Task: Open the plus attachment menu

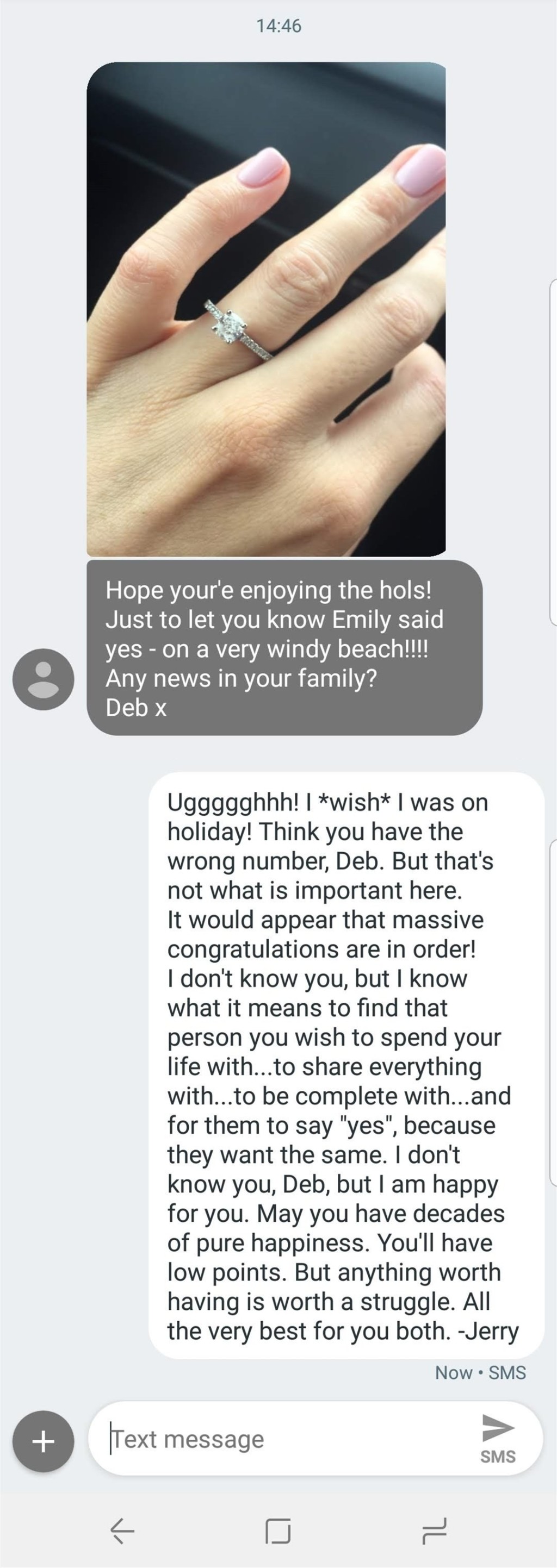Action: tap(44, 1441)
